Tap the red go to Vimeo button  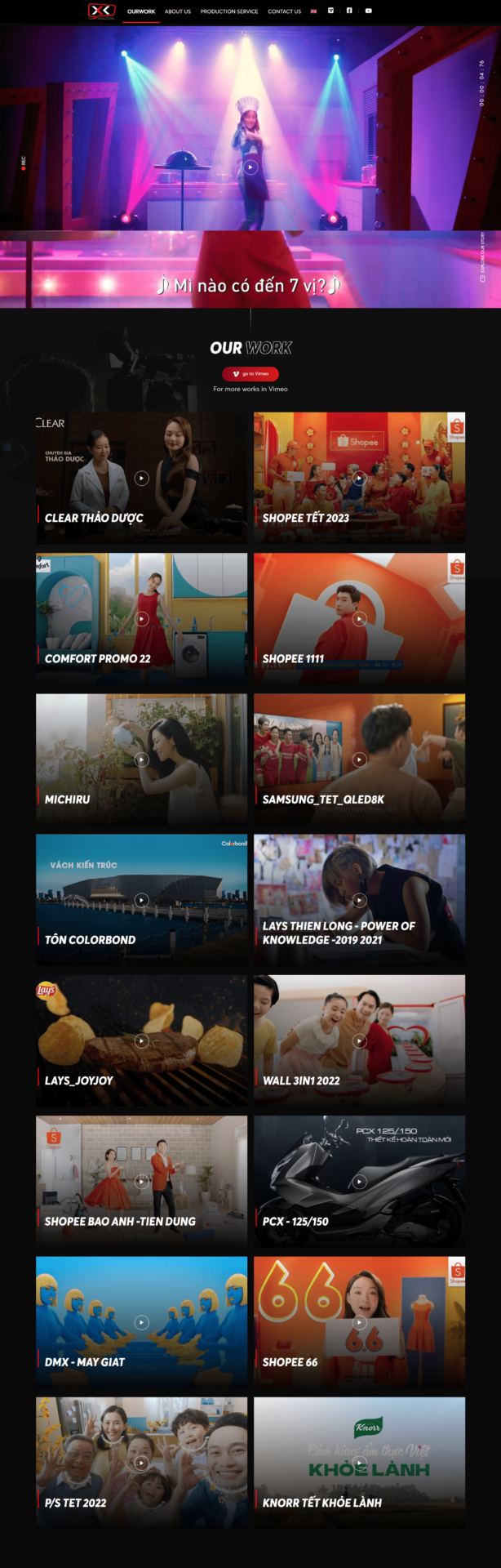[250, 373]
